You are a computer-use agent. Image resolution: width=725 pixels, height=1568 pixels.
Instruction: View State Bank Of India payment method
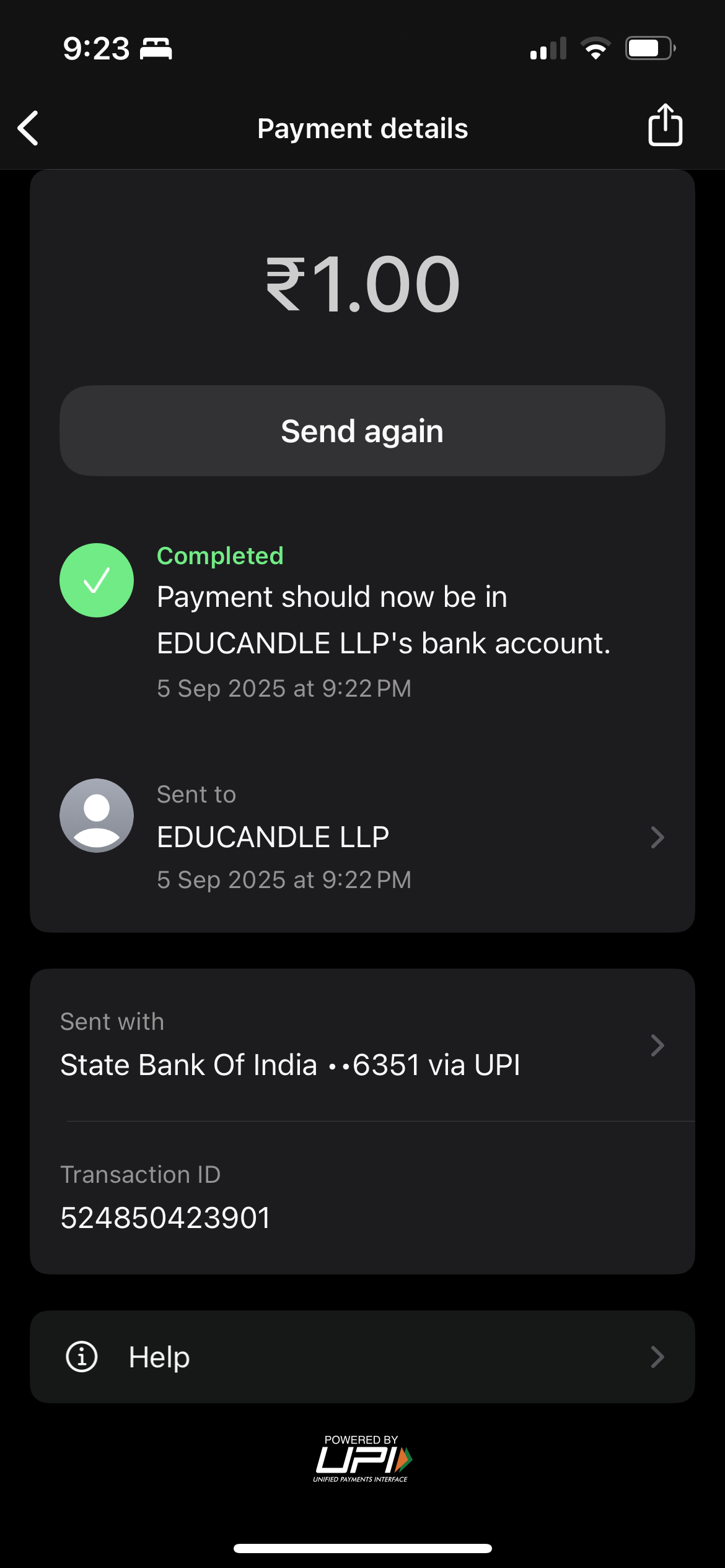coord(362,1047)
